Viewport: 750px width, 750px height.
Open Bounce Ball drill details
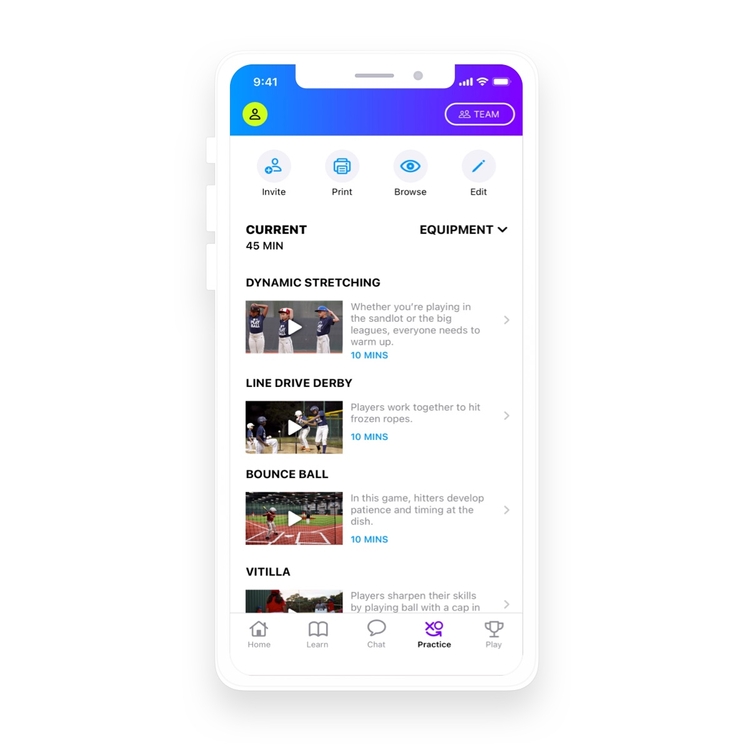click(x=506, y=510)
